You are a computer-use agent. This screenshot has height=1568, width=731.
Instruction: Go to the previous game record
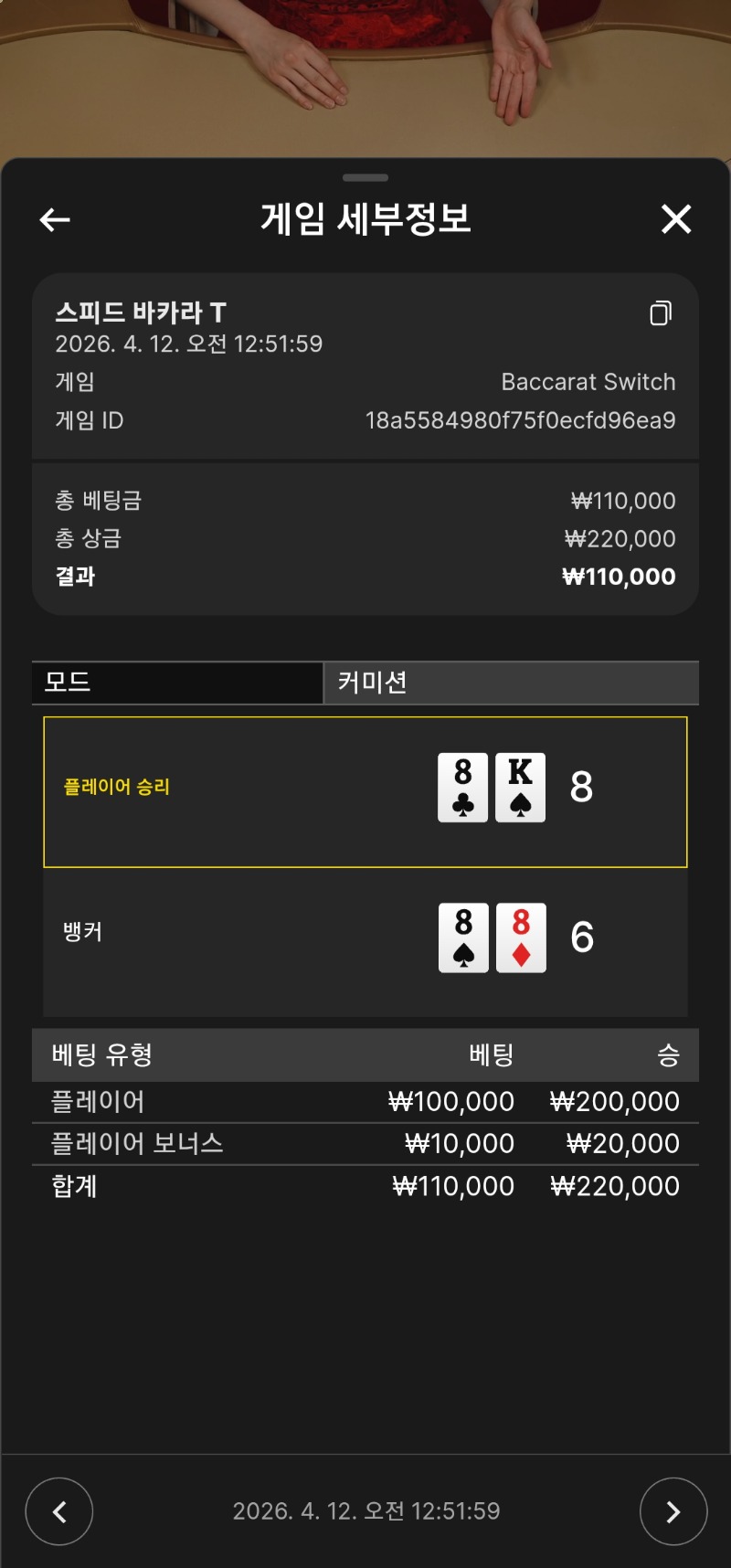coord(59,1512)
